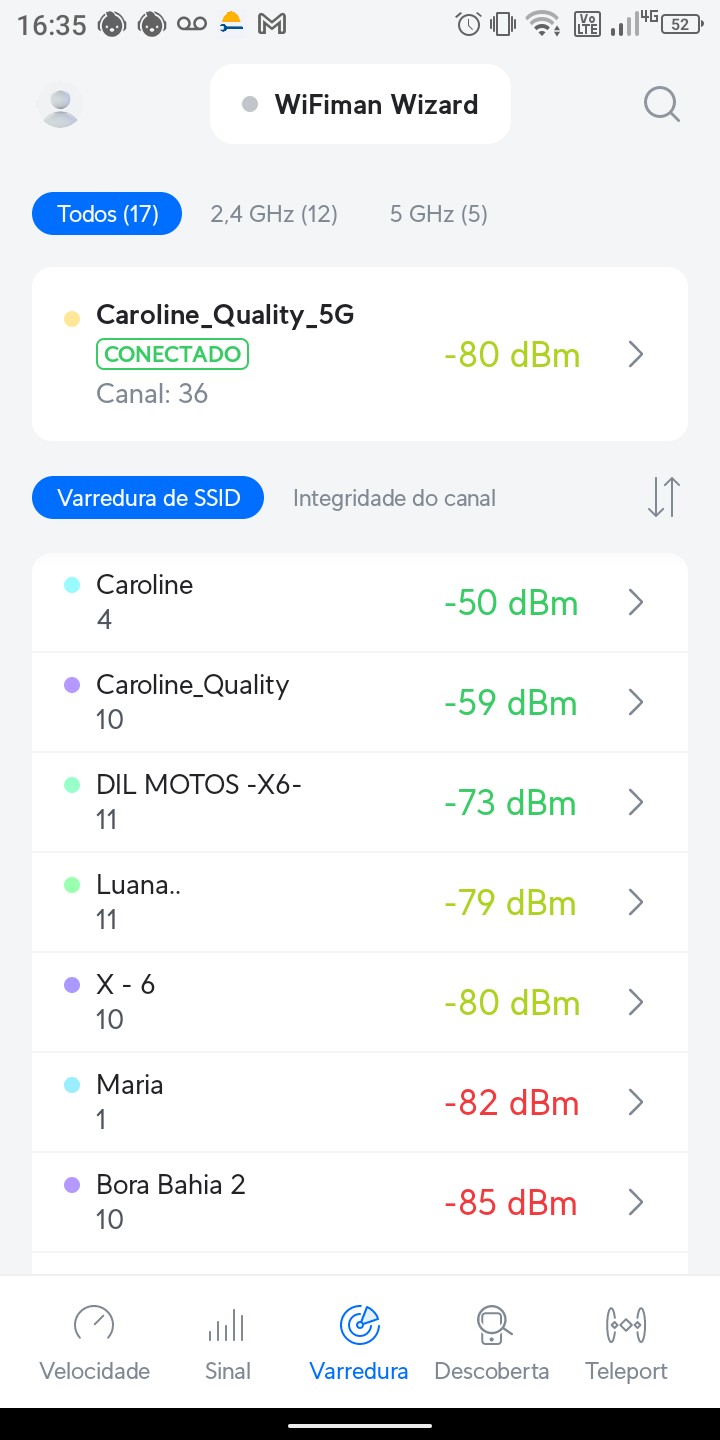Open the profile avatar
Viewport: 720px width, 1440px height.
pyautogui.click(x=60, y=105)
